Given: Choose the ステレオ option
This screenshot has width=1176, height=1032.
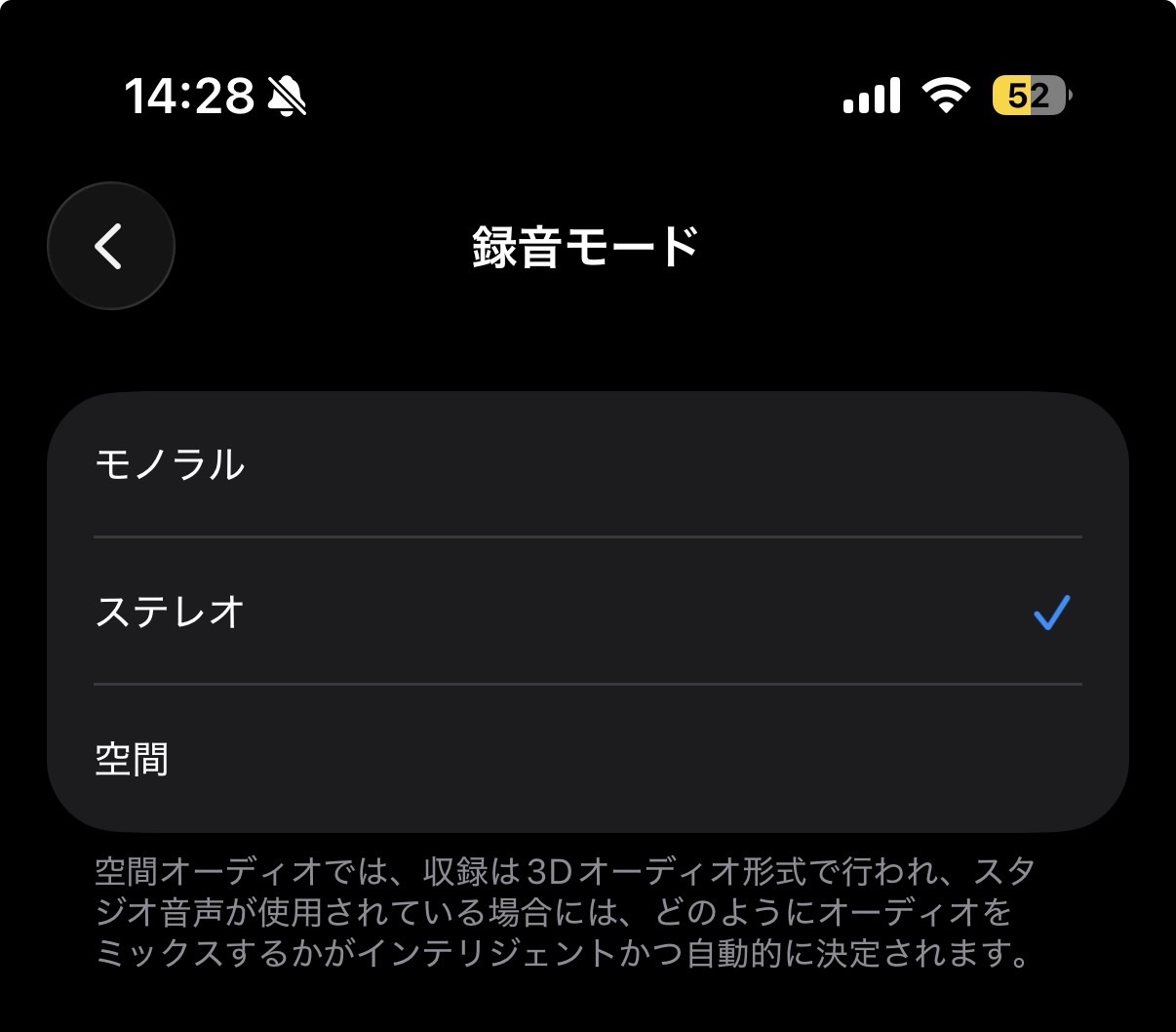Looking at the screenshot, I should 587,612.
